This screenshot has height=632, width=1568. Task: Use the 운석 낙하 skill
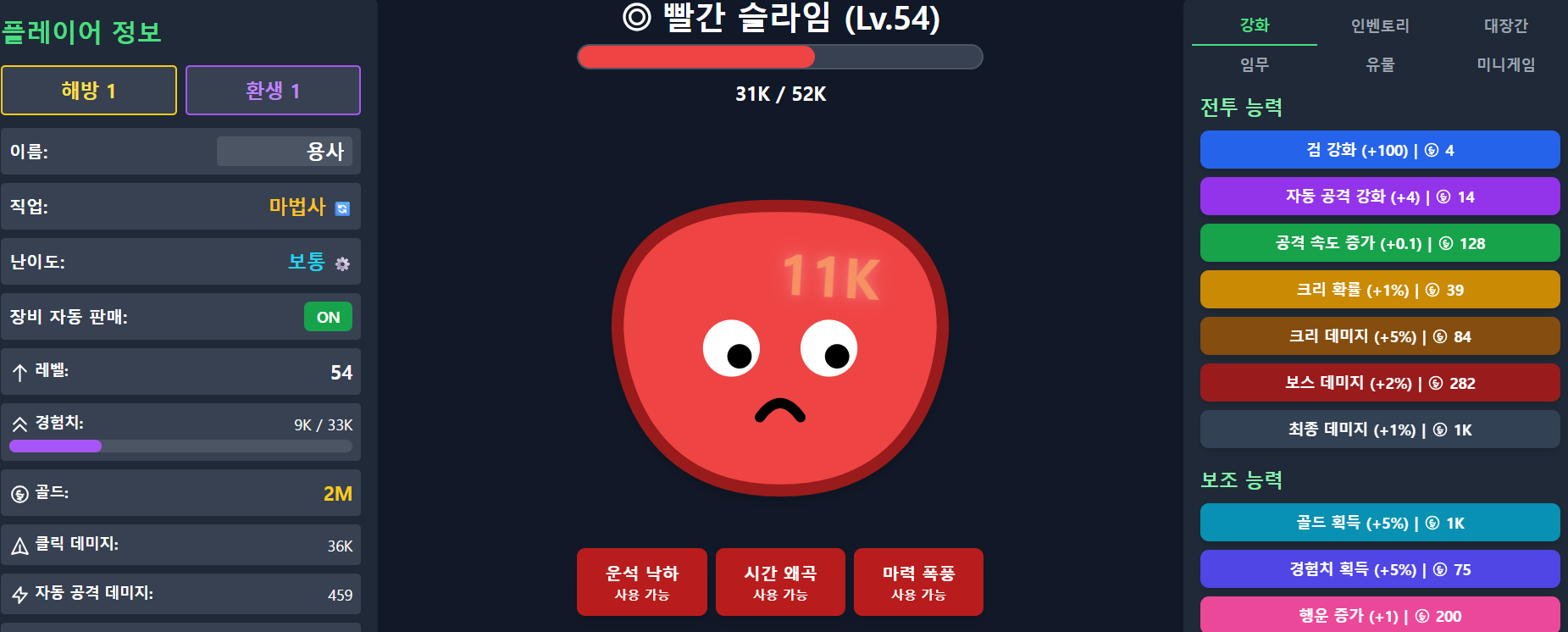pyautogui.click(x=641, y=582)
